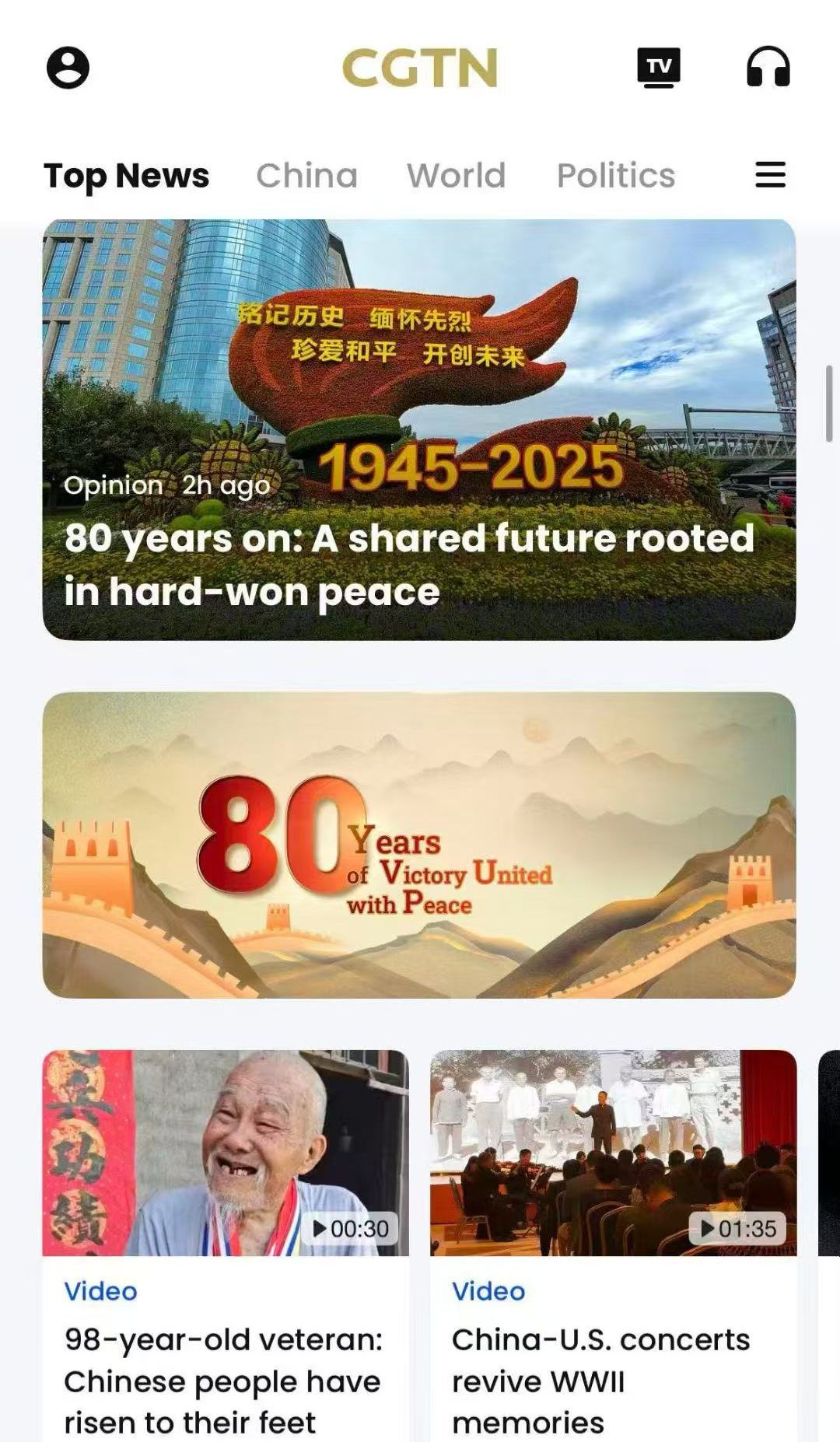The width and height of the screenshot is (840, 1442).
Task: Open the hamburger menu of categories
Action: [x=770, y=175]
